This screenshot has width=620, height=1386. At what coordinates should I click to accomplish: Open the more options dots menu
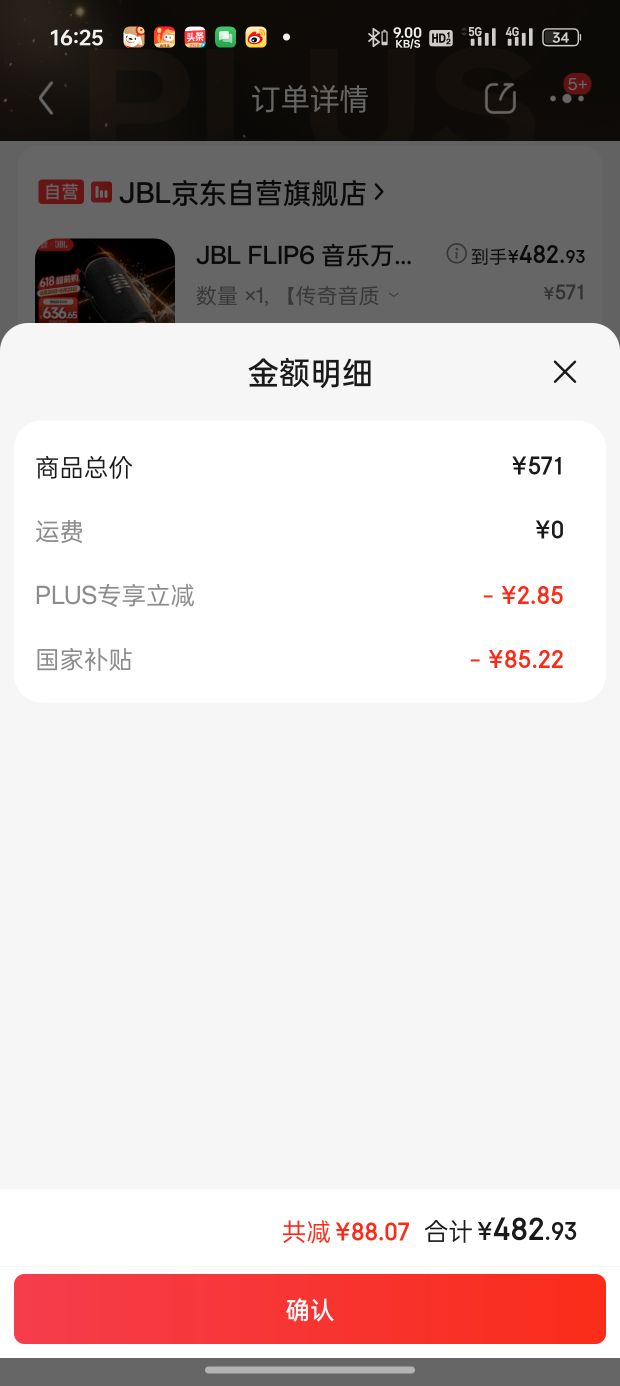pyautogui.click(x=566, y=98)
